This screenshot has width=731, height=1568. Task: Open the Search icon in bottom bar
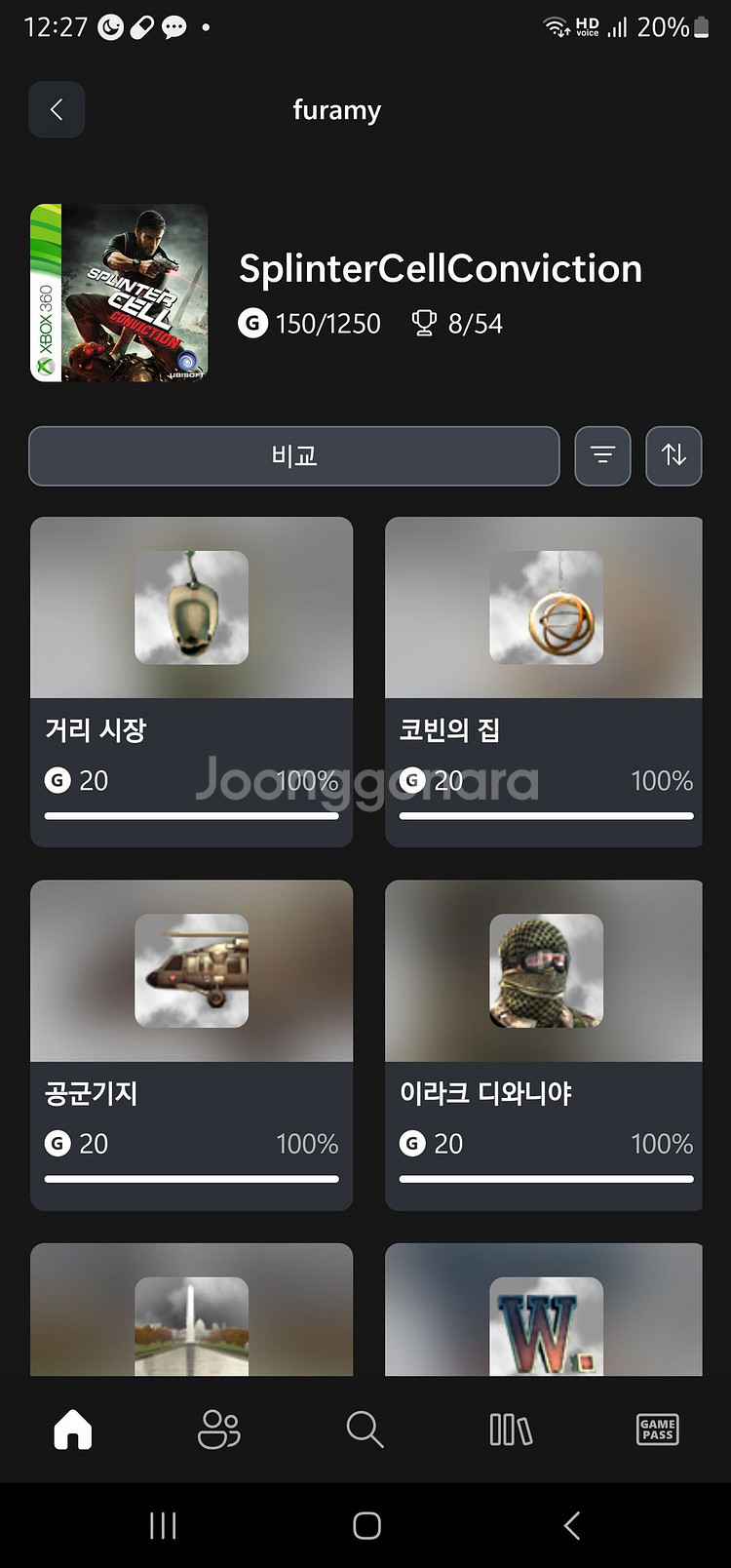(x=365, y=1430)
